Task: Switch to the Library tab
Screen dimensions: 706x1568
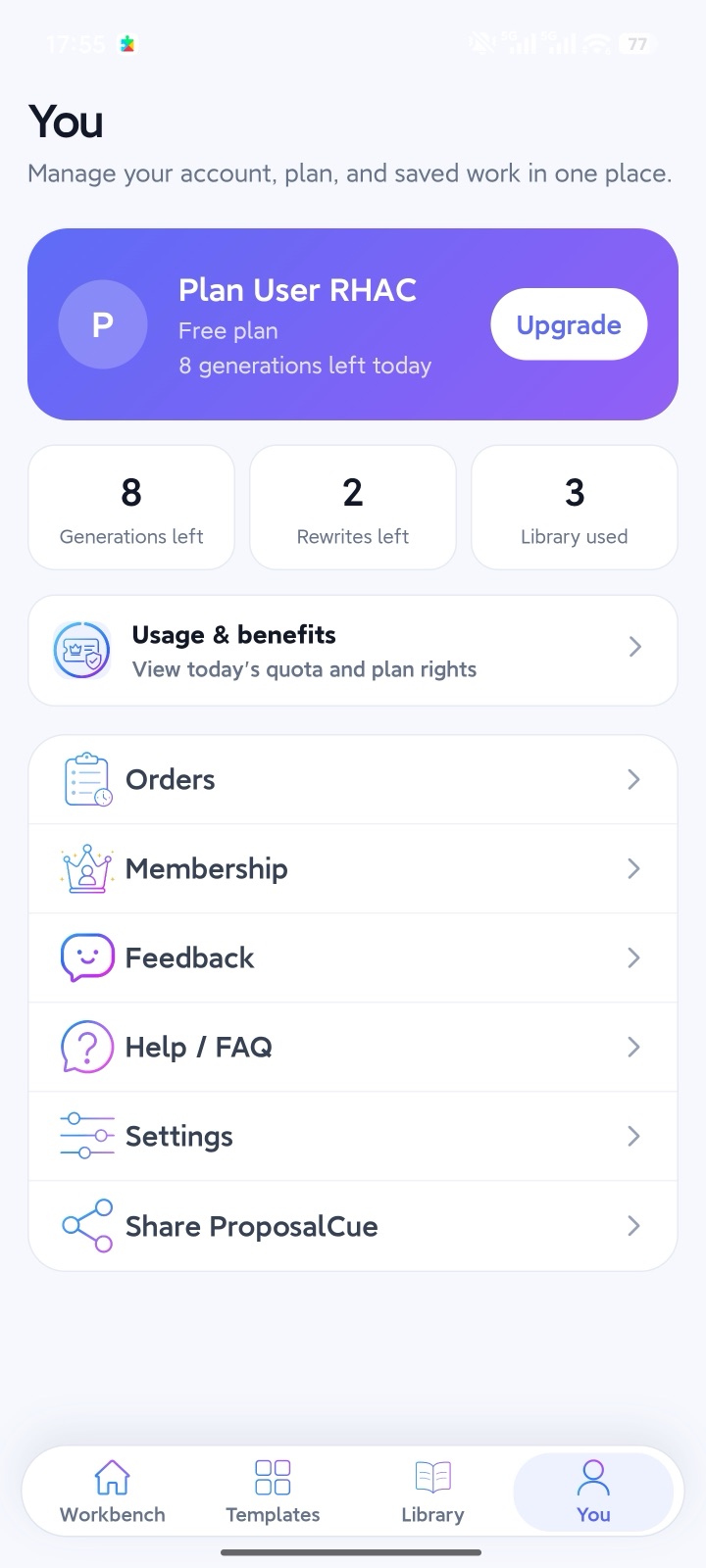Action: tap(432, 1492)
